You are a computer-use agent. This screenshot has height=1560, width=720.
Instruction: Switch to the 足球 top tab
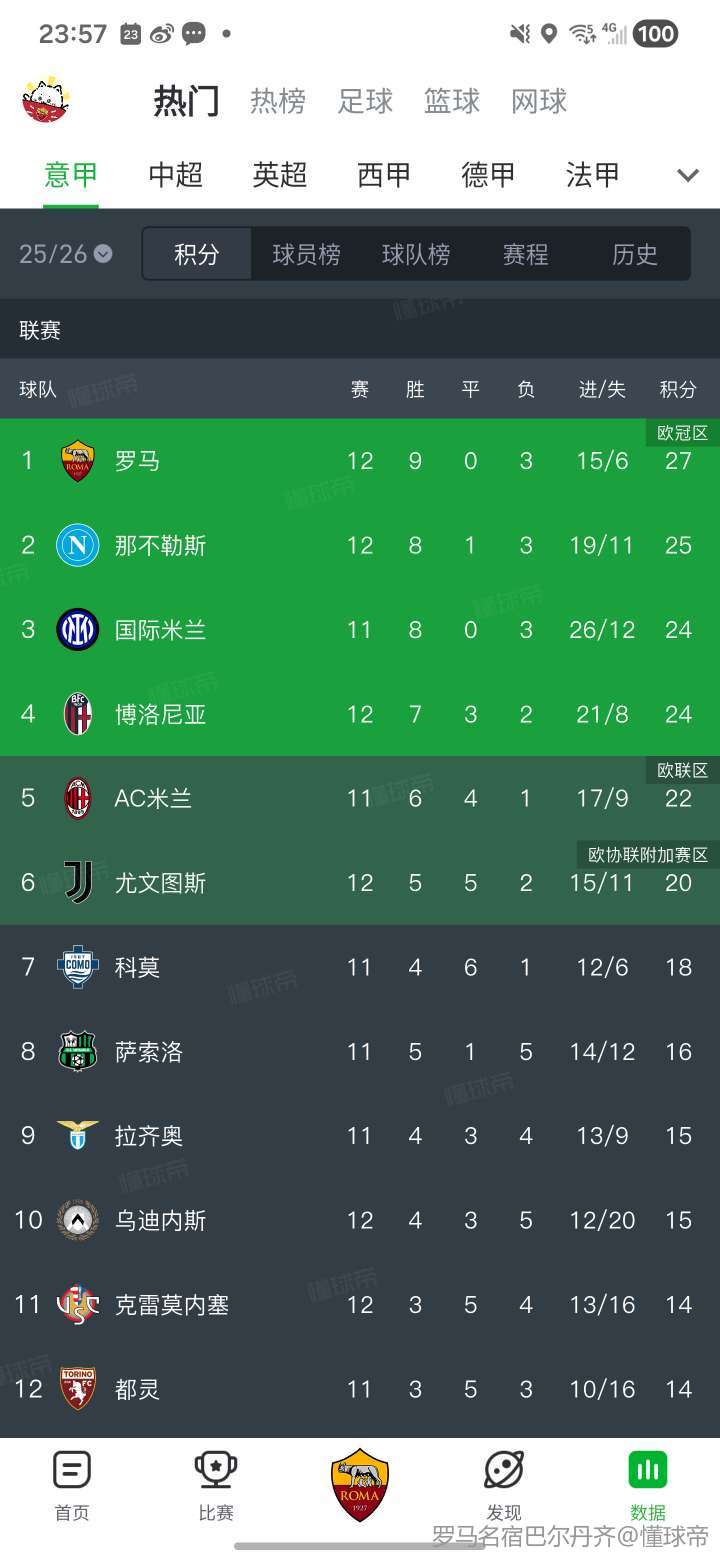tap(365, 101)
